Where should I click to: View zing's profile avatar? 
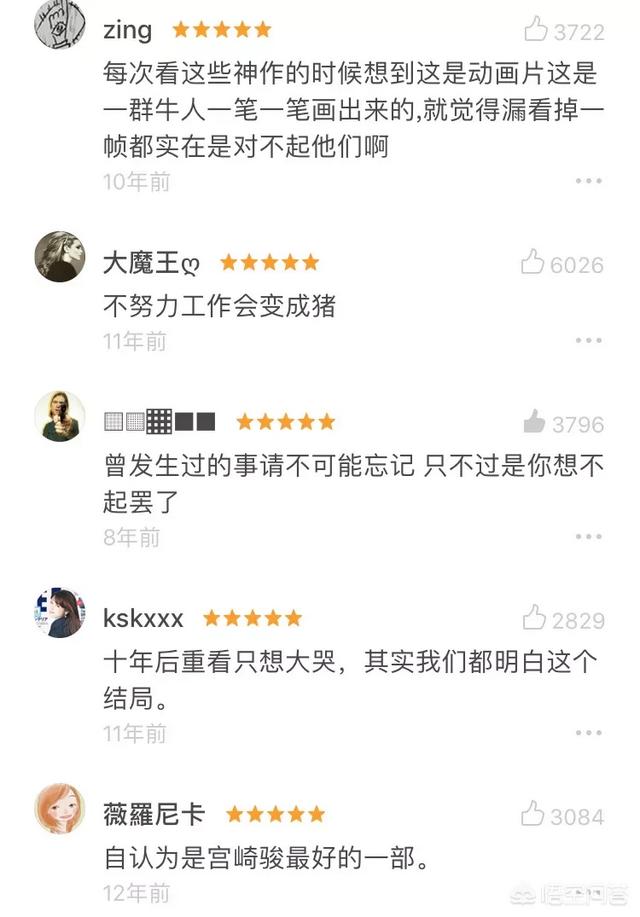(x=59, y=24)
